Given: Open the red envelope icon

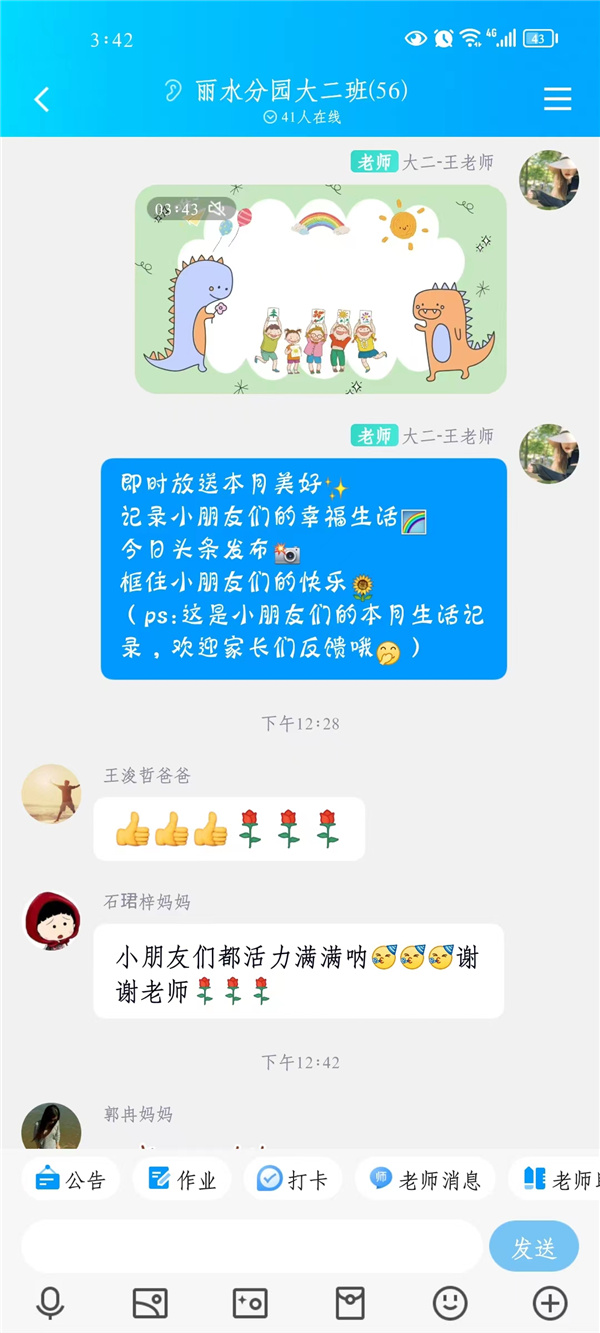Looking at the screenshot, I should click(350, 1303).
